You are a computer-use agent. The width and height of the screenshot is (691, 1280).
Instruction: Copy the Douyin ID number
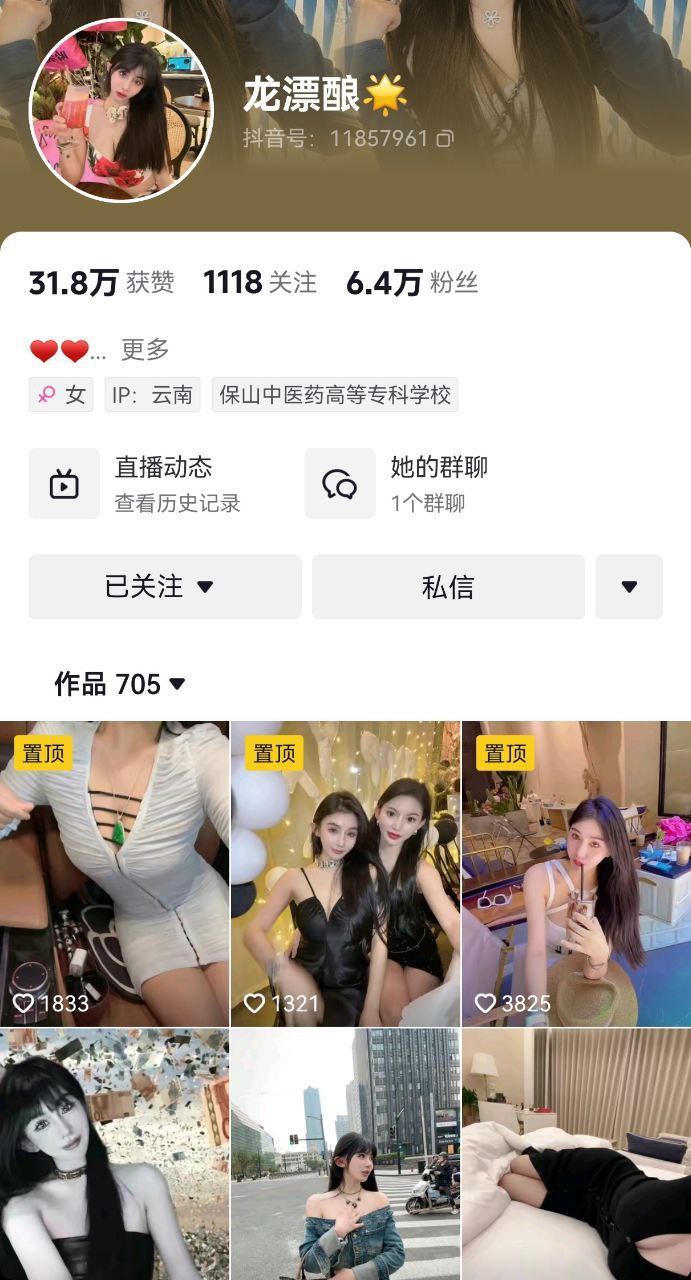point(445,139)
